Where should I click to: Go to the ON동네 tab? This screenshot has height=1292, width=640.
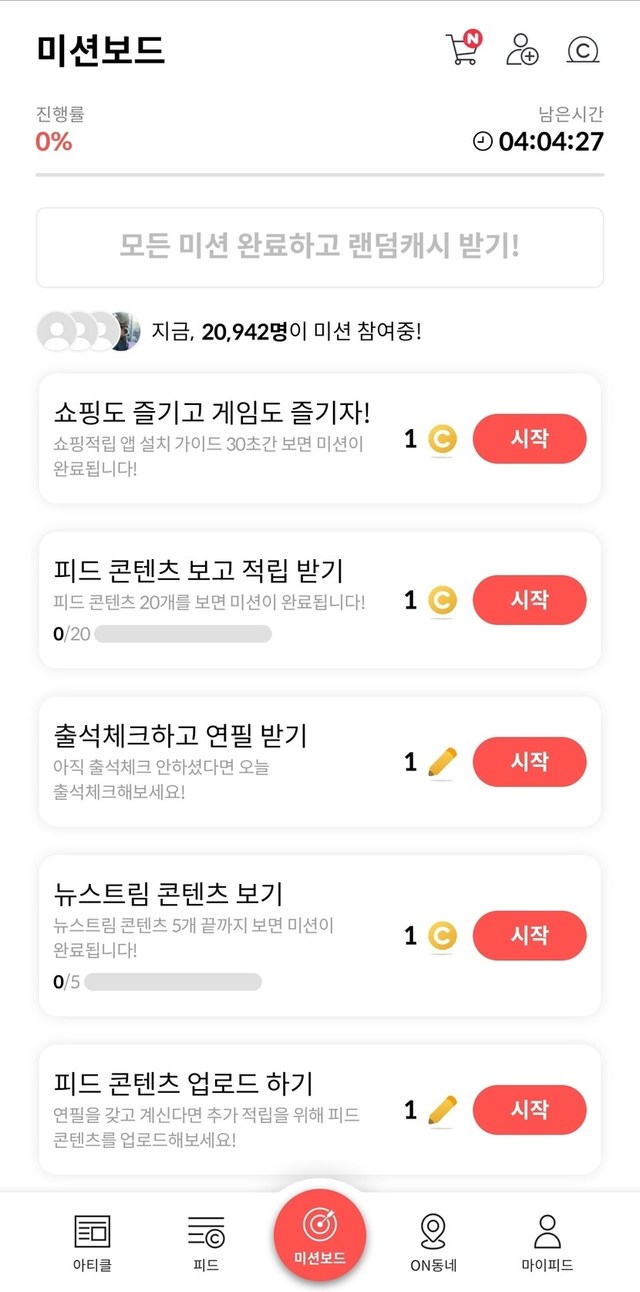[432, 1241]
